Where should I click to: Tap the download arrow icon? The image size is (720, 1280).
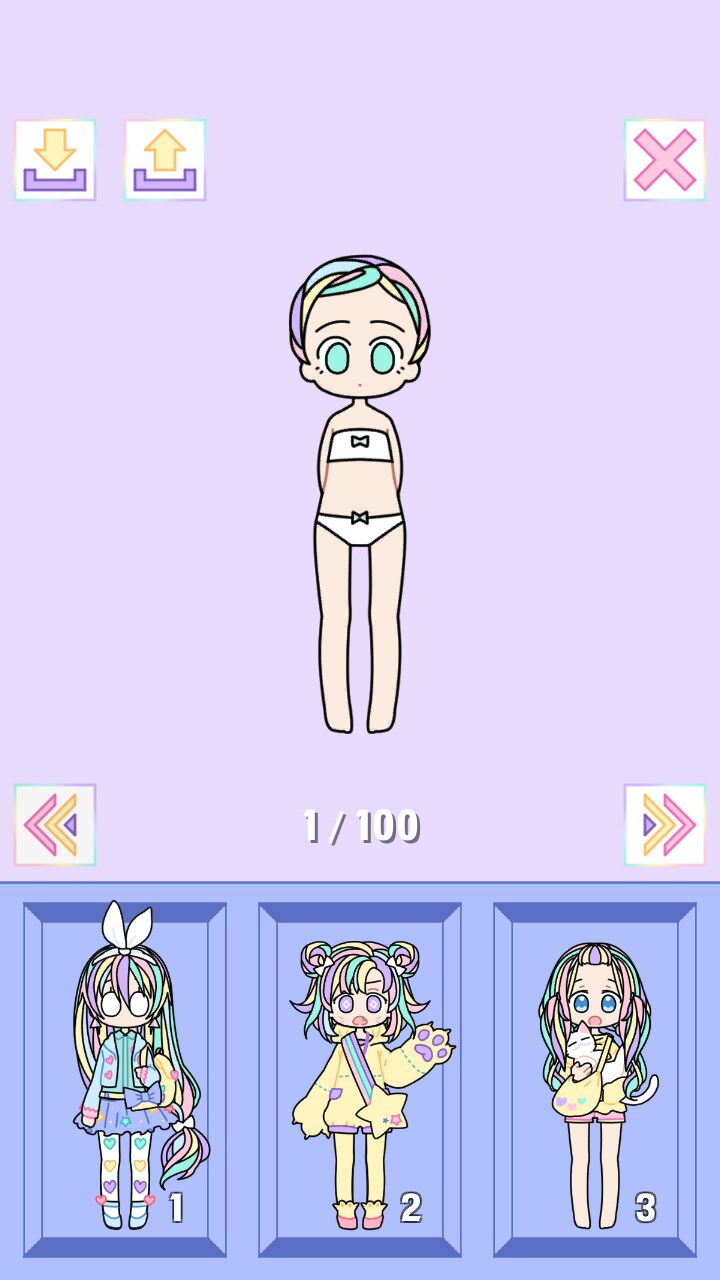click(x=55, y=160)
